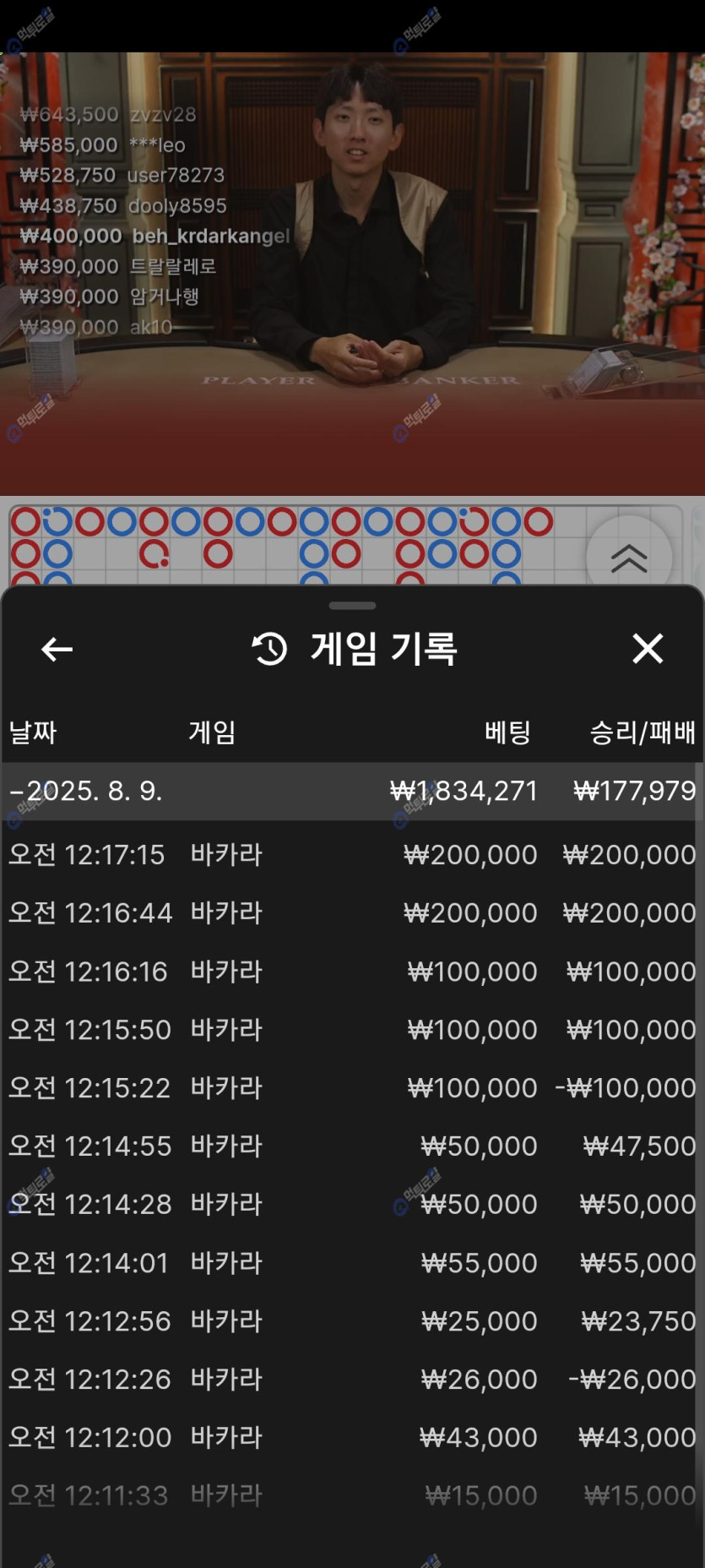Close the 게임 기록 panel

point(648,649)
